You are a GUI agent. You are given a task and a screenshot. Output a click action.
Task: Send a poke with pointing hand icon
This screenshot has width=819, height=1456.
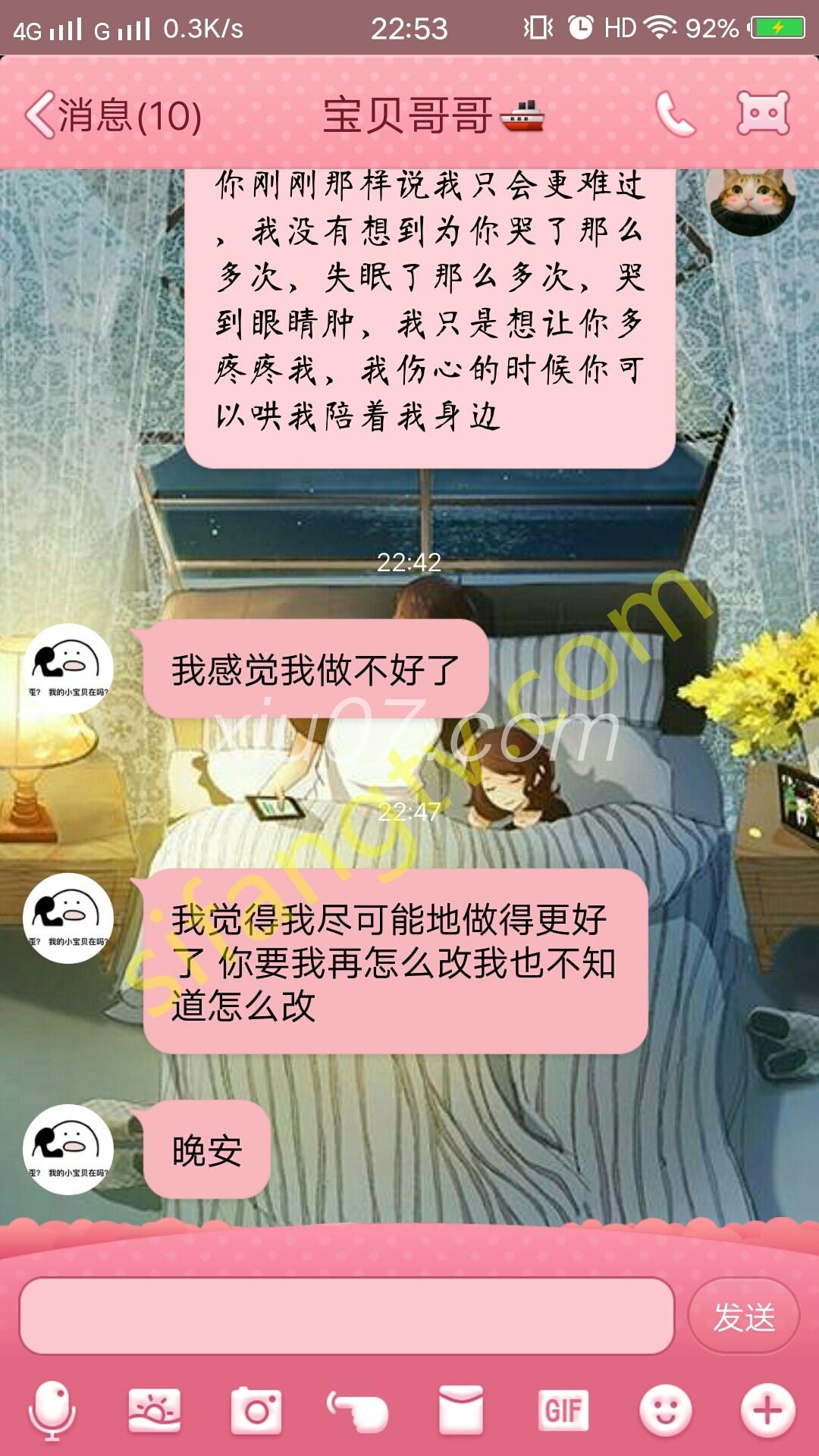pos(359,1410)
